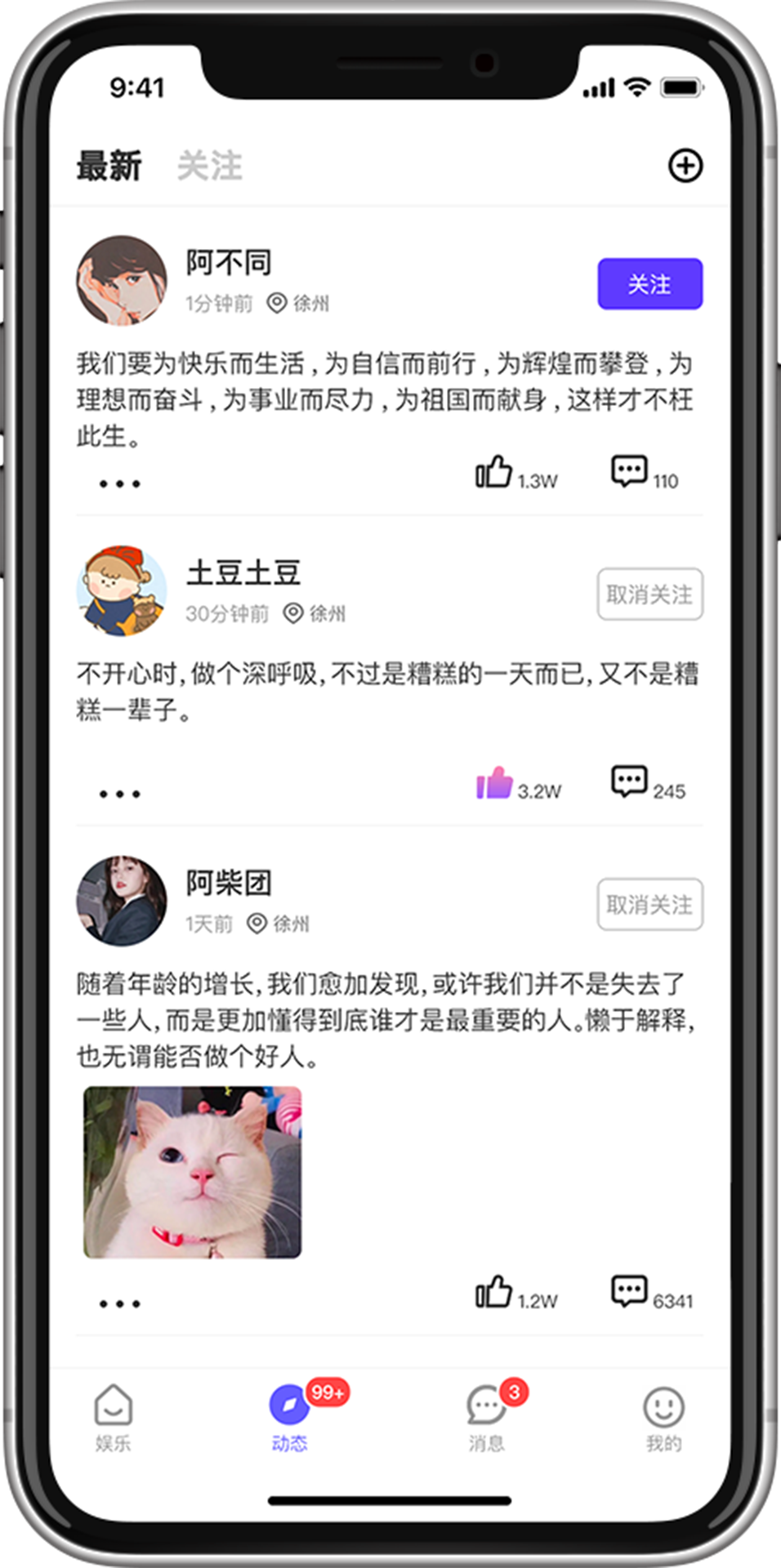Open the cat photo in 阿柴团's post
Screen dimensions: 781x1568
click(193, 1172)
